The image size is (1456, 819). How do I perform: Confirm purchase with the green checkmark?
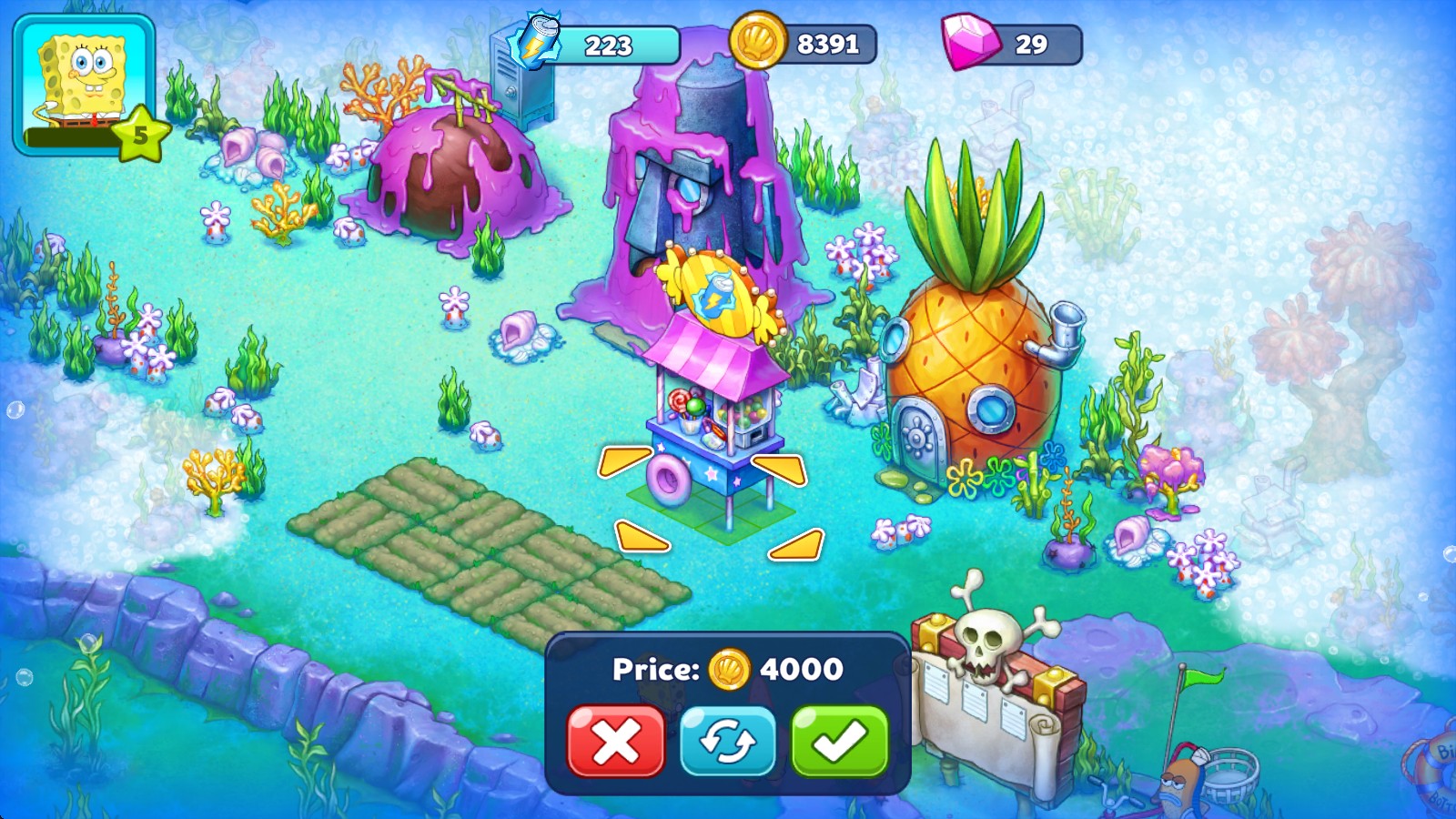tap(839, 742)
